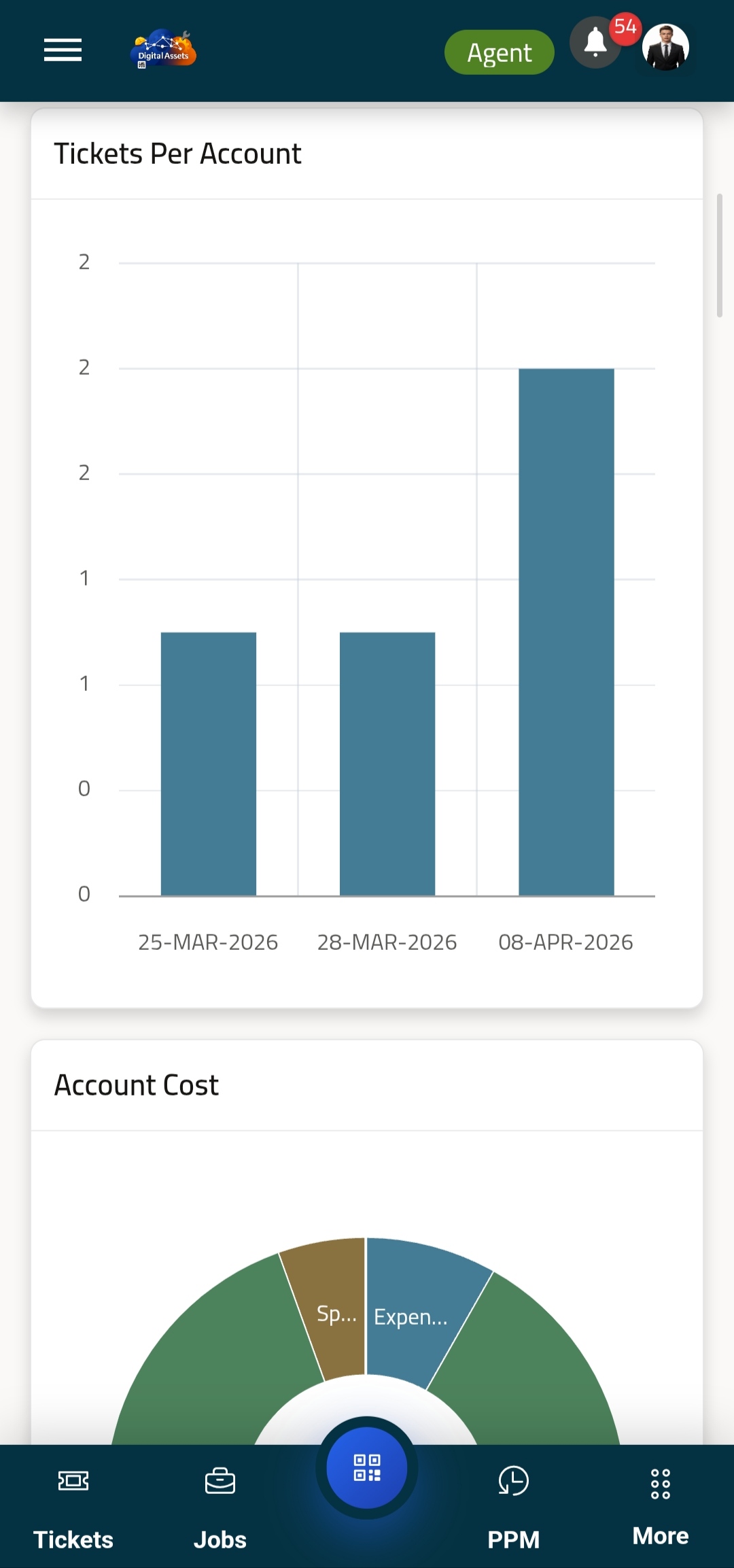Viewport: 734px width, 1568px height.
Task: Click the Digital Assets logo
Action: click(162, 50)
